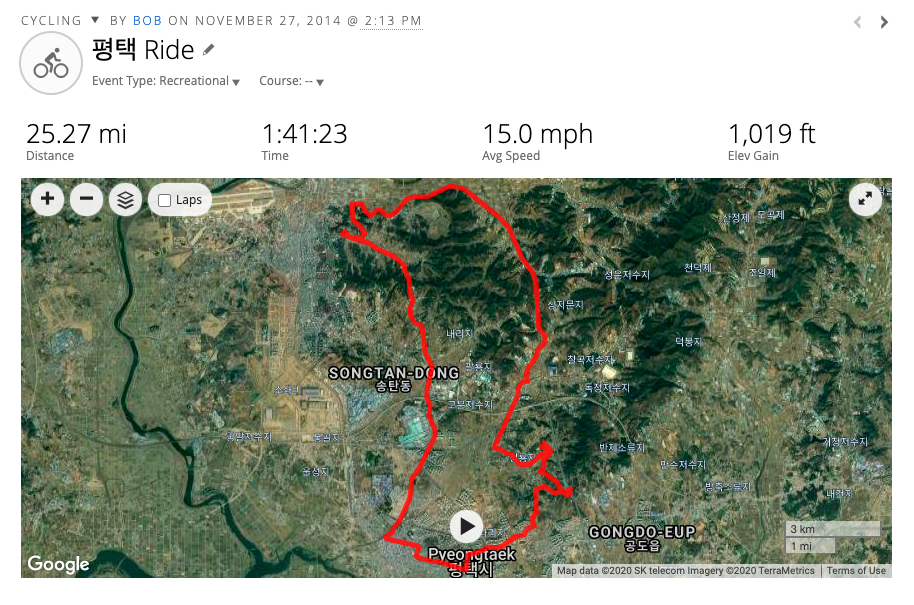Edit the ride title with pencil icon
The width and height of the screenshot is (914, 605).
pyautogui.click(x=209, y=49)
